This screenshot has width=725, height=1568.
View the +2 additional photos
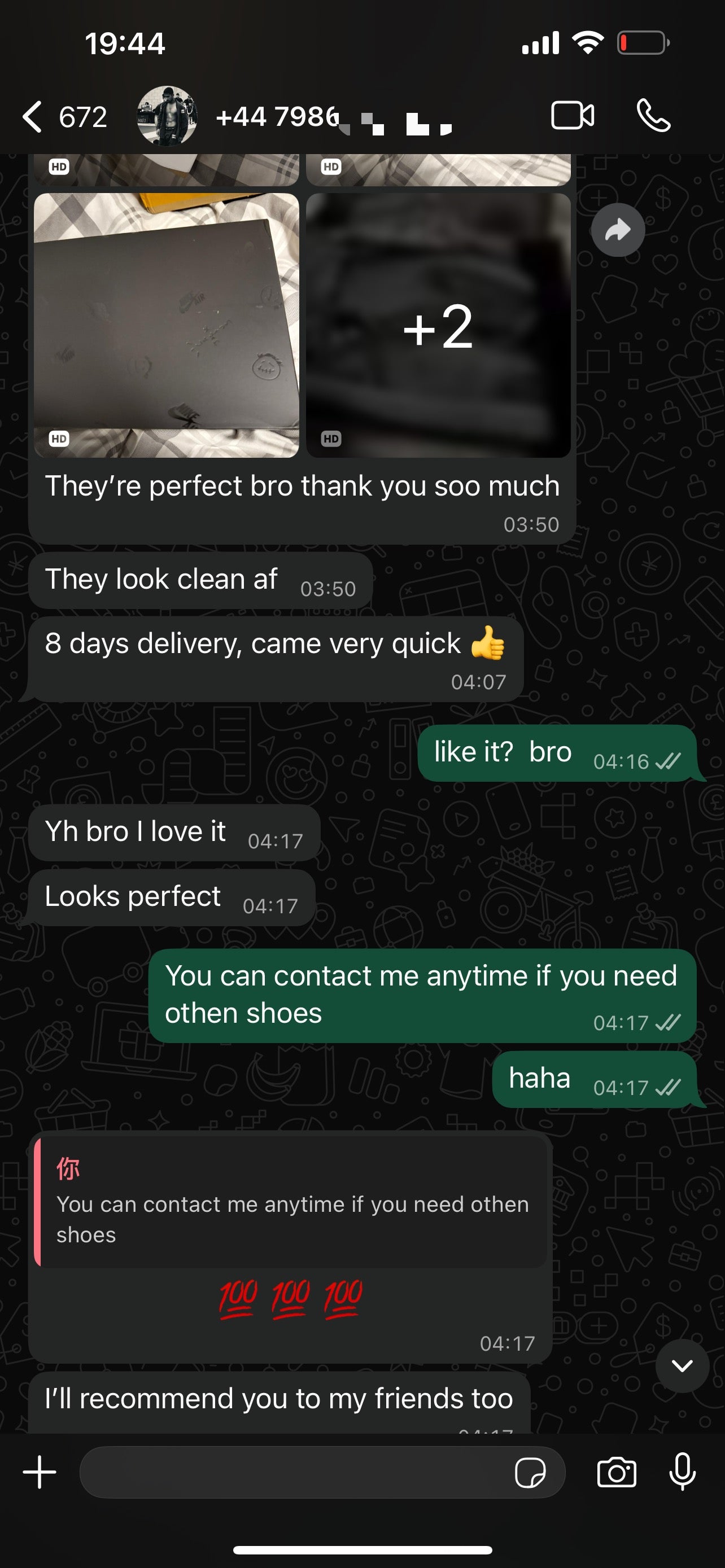[438, 325]
